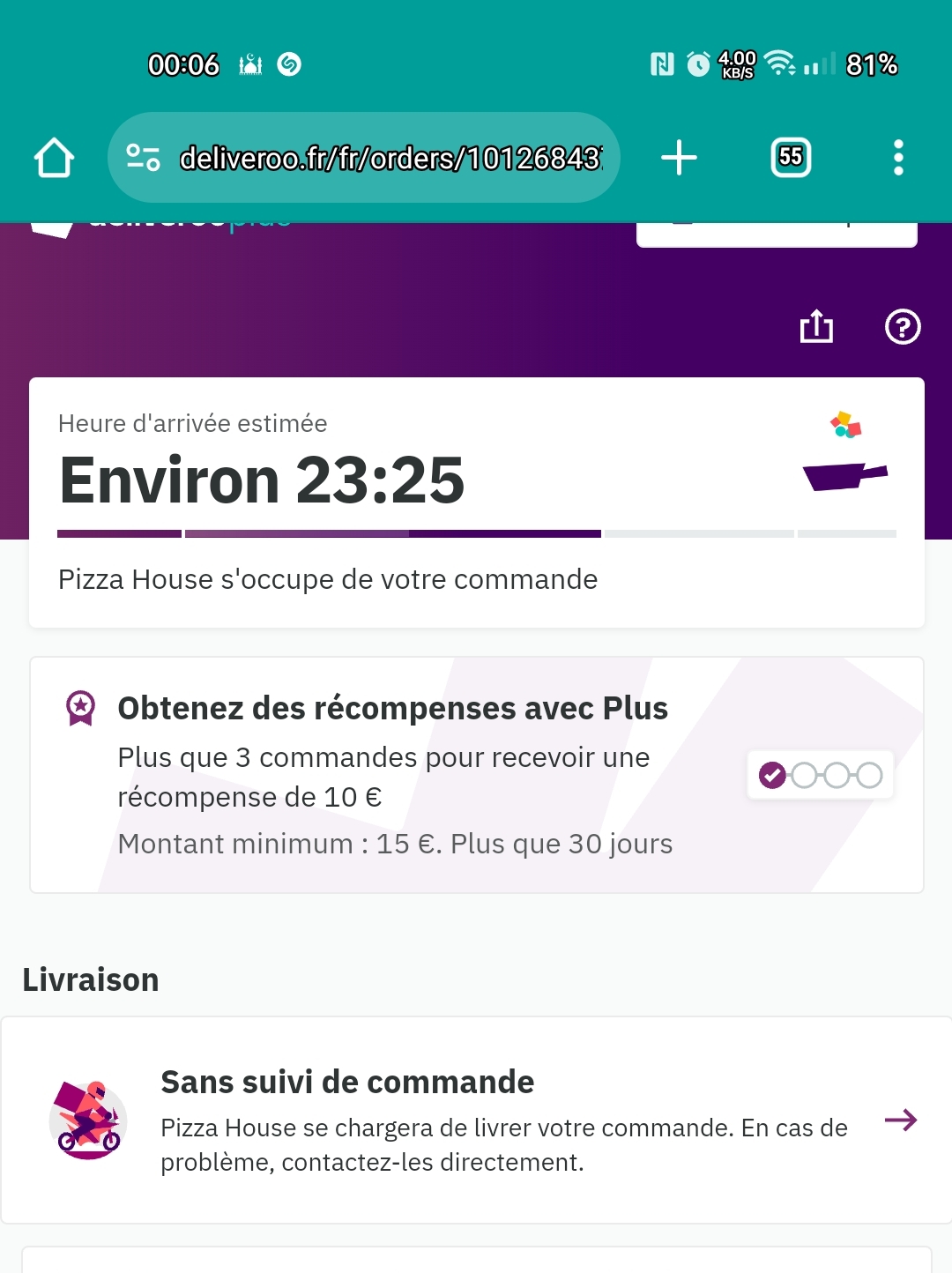The width and height of the screenshot is (952, 1273).
Task: Tap the deliveroo.fr address bar
Action: (390, 159)
